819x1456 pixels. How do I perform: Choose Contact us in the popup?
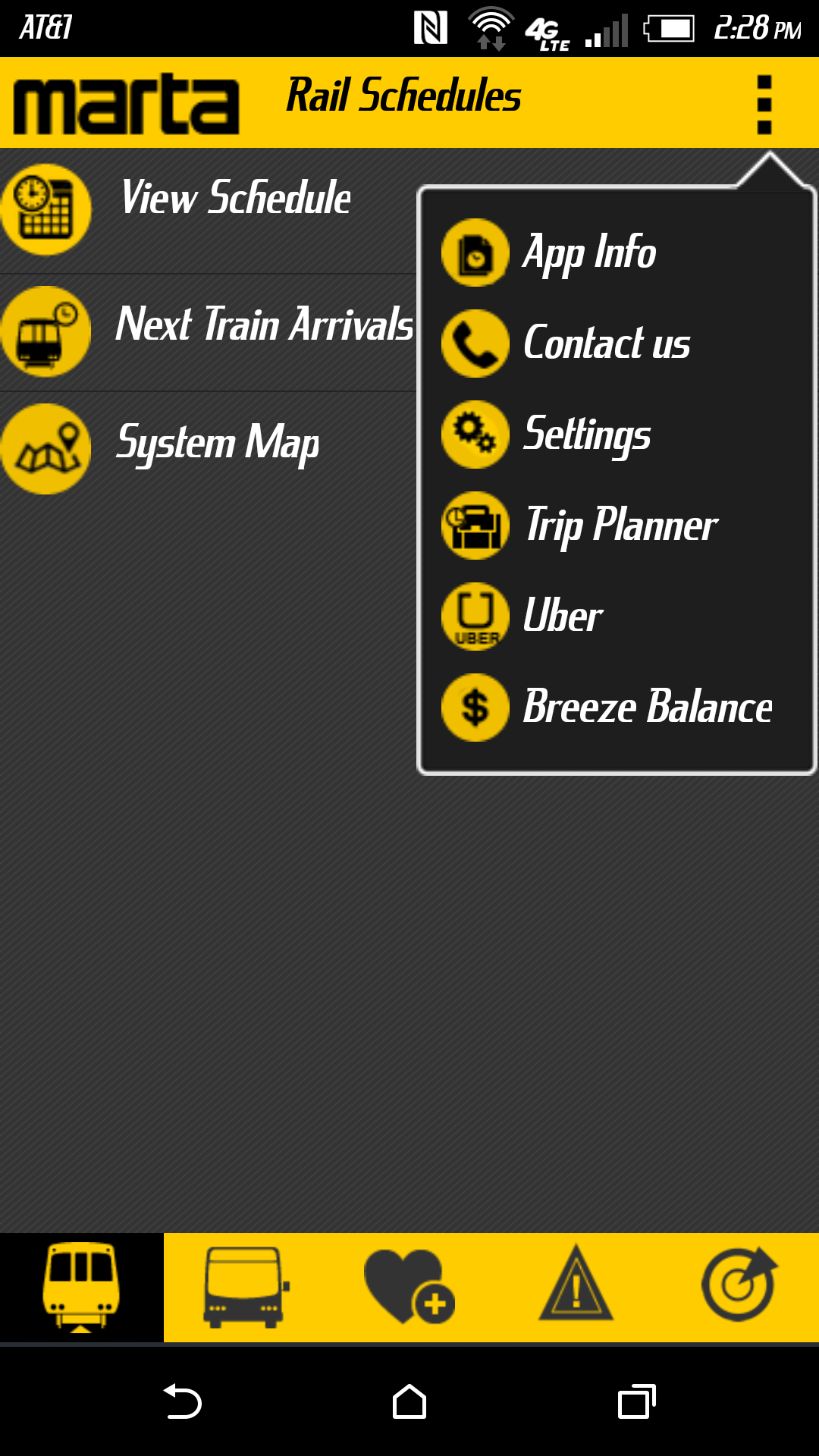click(x=617, y=344)
